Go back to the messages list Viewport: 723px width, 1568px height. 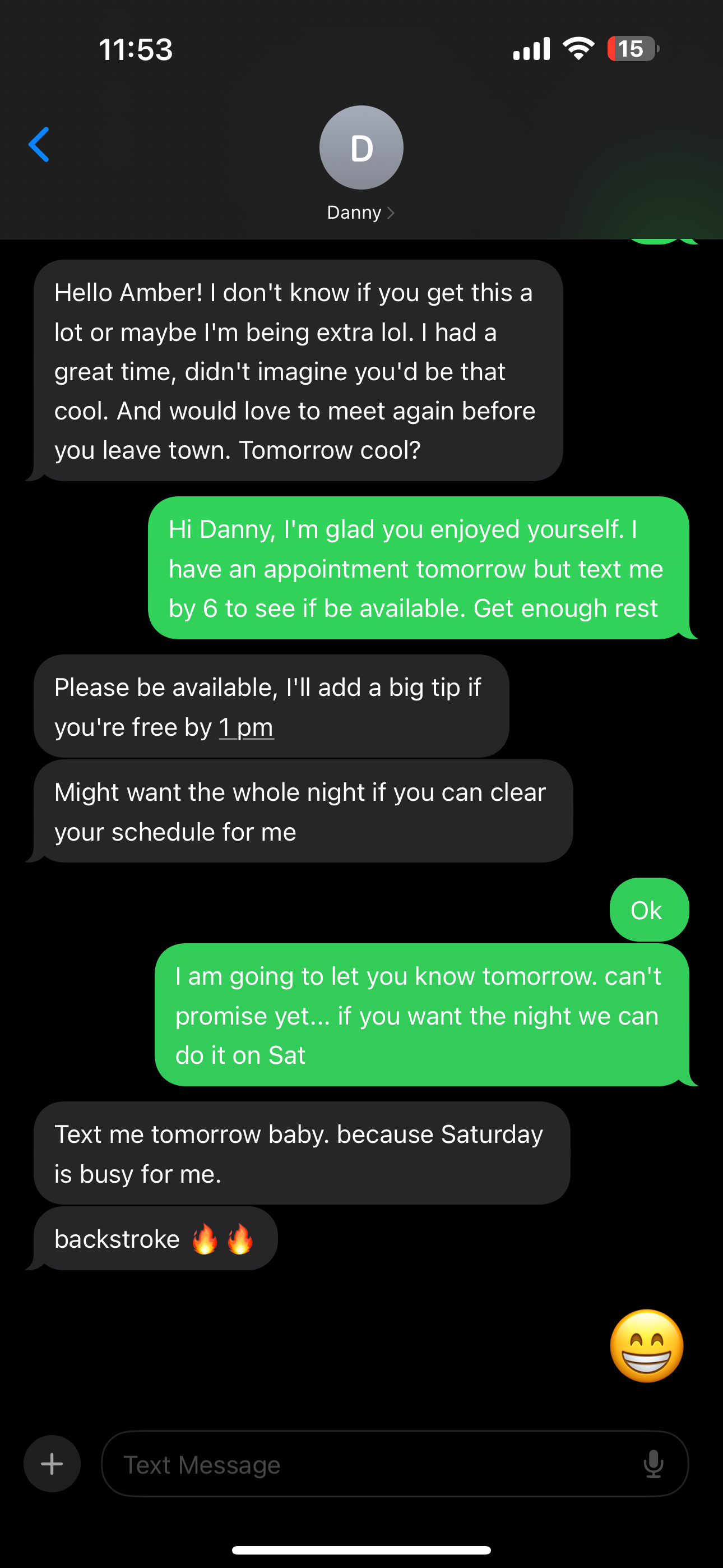point(39,145)
